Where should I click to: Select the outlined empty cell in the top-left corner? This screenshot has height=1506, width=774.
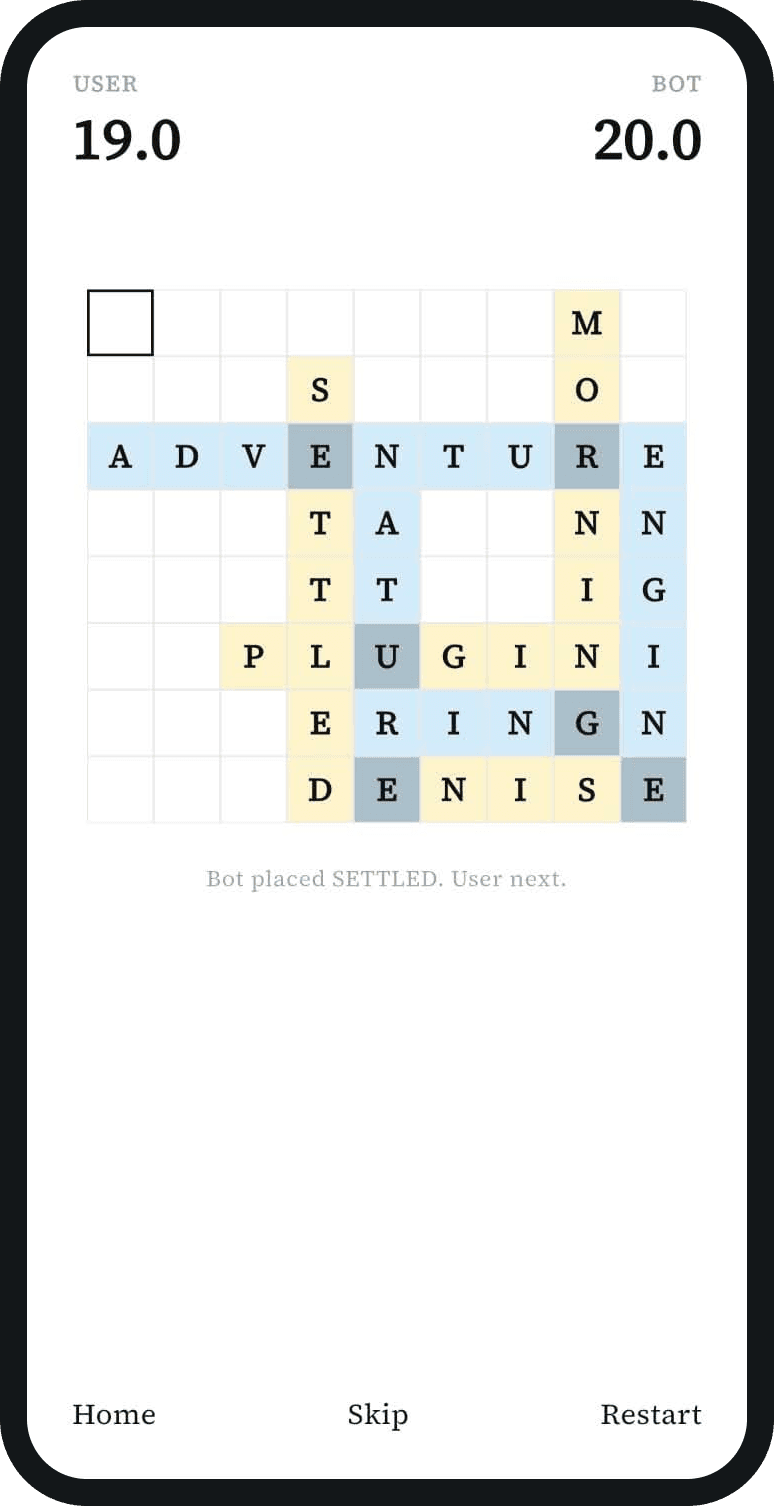coord(120,323)
